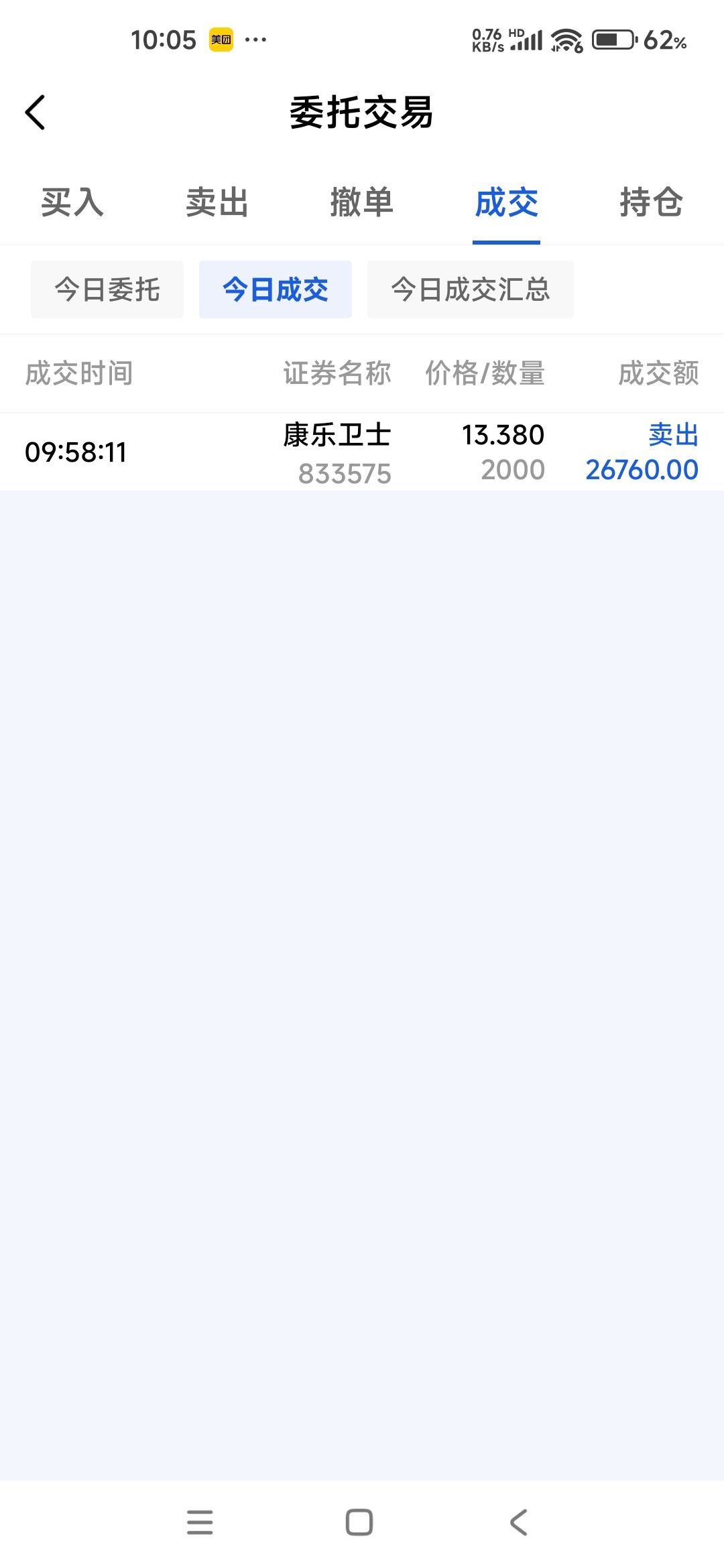Open the 撤单 tab
724x1568 pixels.
point(362,202)
